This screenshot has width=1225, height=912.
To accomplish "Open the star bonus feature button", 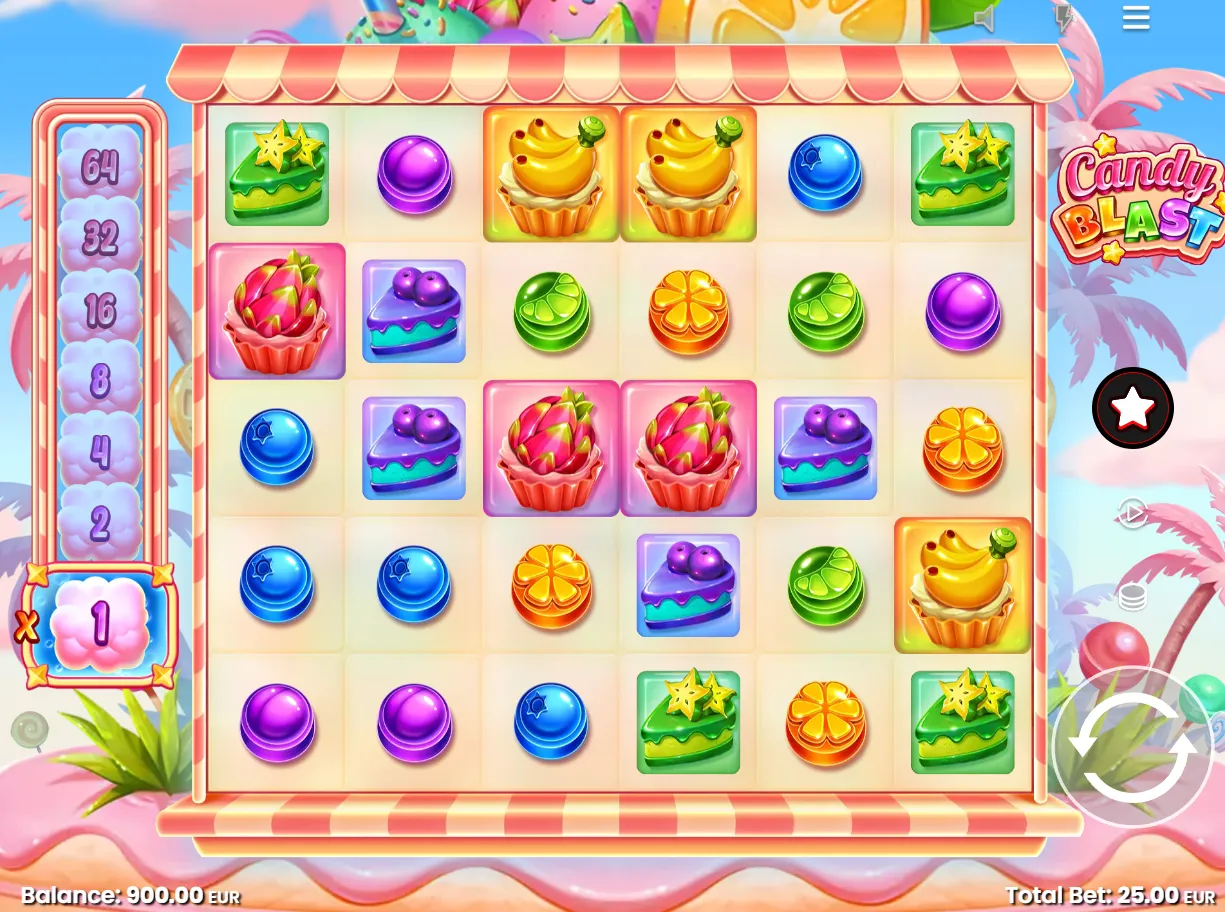I will tap(1132, 408).
